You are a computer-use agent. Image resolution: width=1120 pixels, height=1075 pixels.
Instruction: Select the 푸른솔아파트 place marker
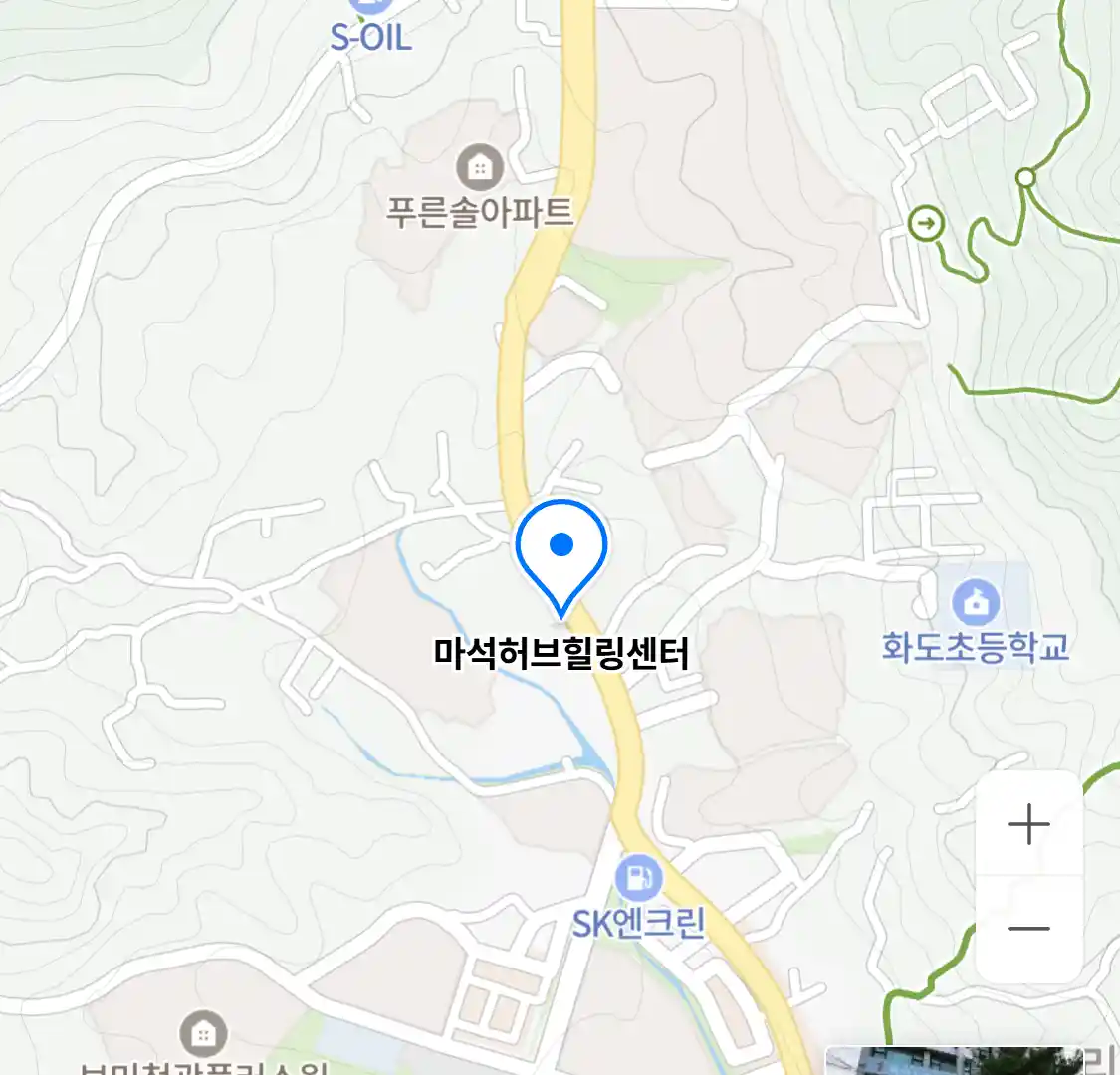pyautogui.click(x=480, y=169)
